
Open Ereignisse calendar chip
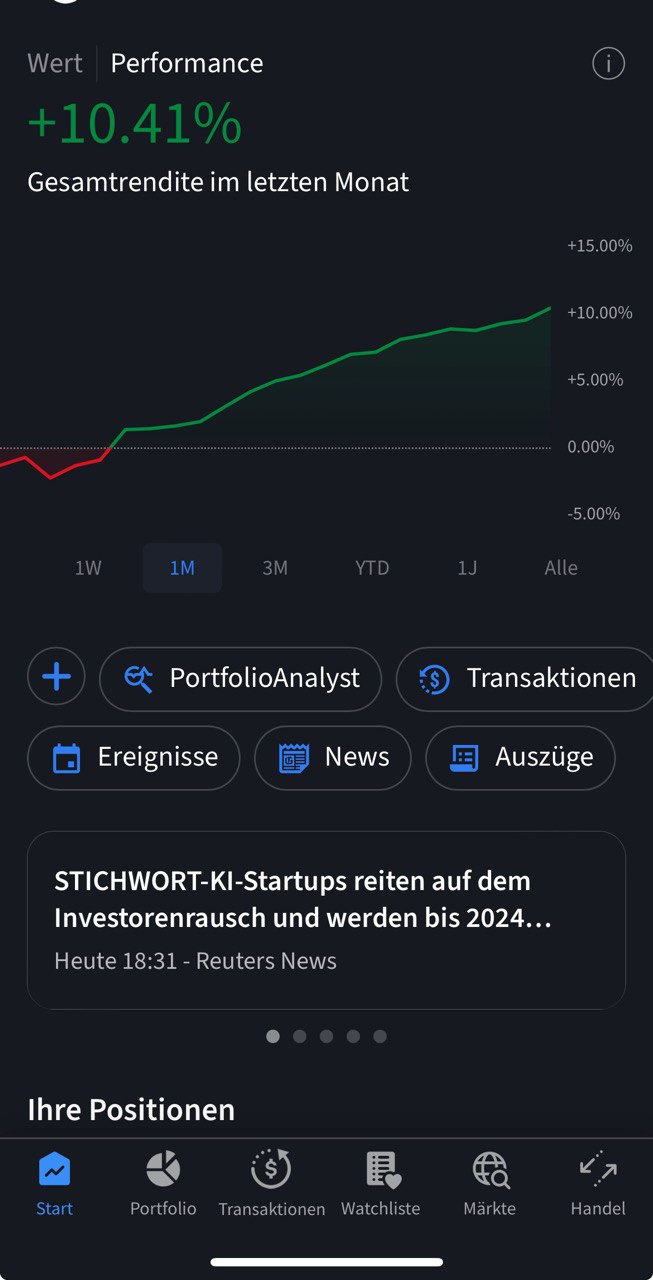134,757
